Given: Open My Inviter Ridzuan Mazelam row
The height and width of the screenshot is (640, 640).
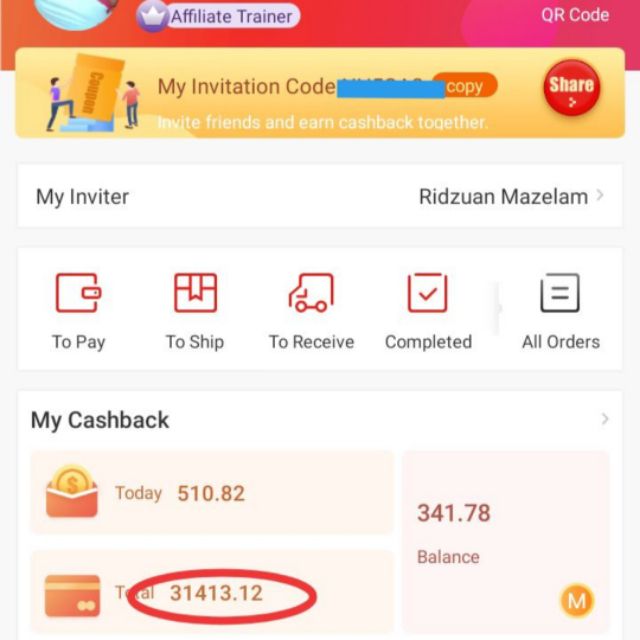Looking at the screenshot, I should click(320, 197).
